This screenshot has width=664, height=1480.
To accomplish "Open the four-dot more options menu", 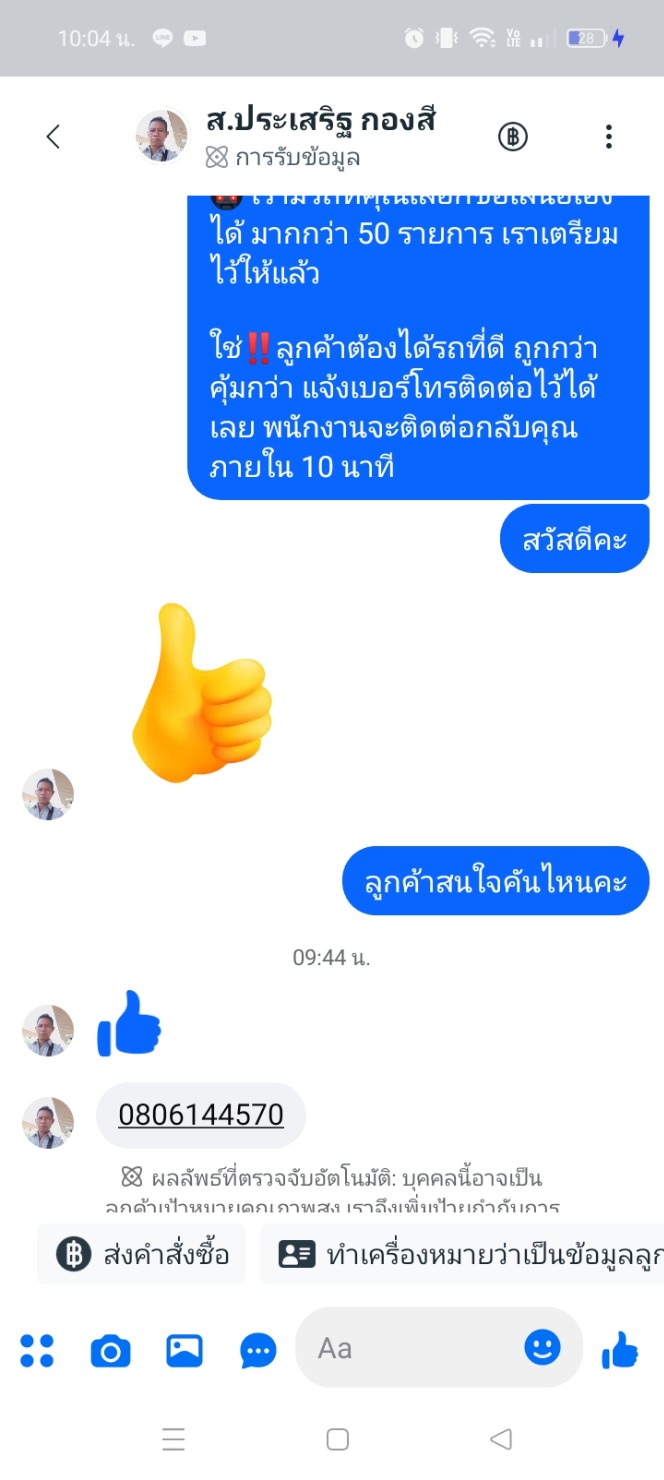I will tap(37, 1350).
